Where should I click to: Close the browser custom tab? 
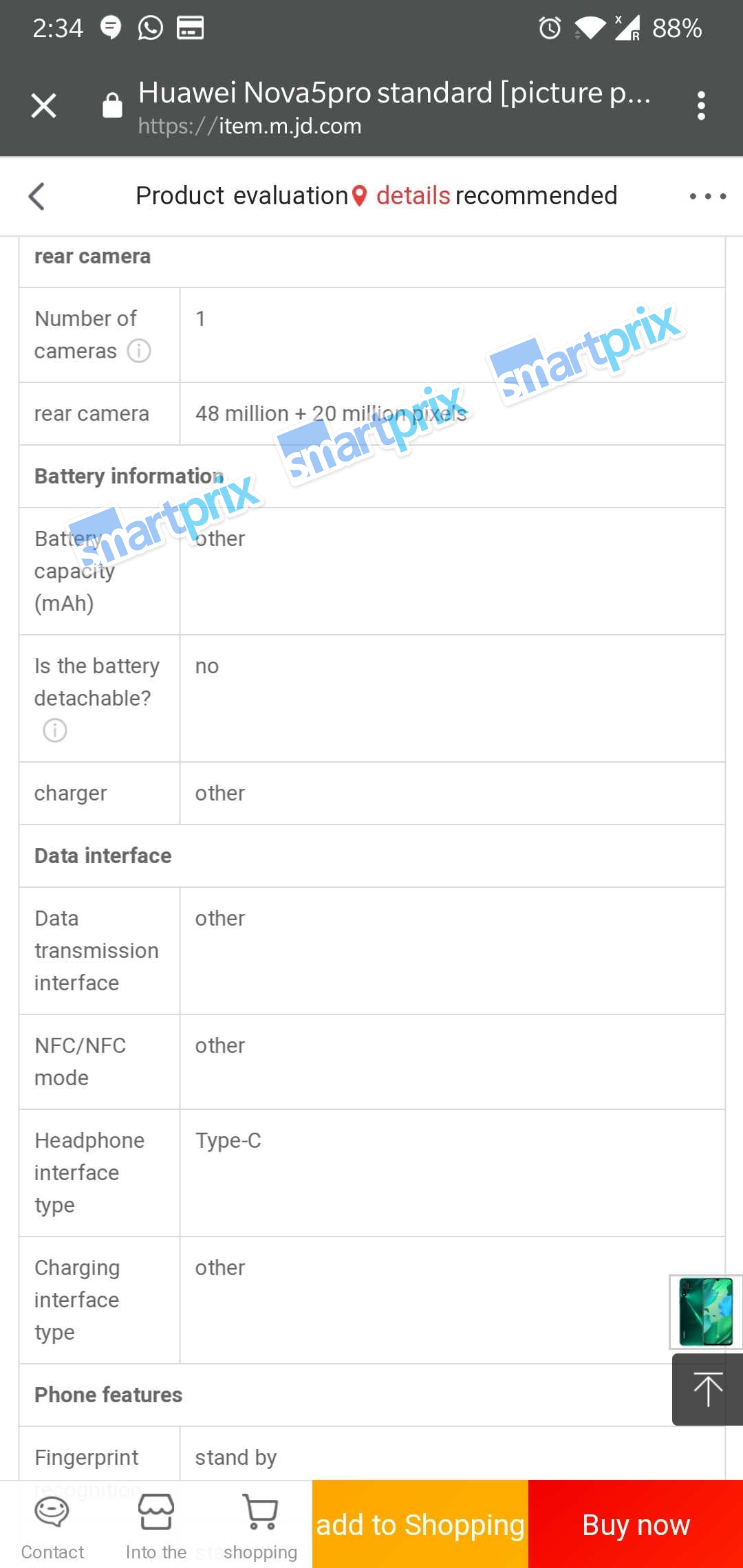43,106
